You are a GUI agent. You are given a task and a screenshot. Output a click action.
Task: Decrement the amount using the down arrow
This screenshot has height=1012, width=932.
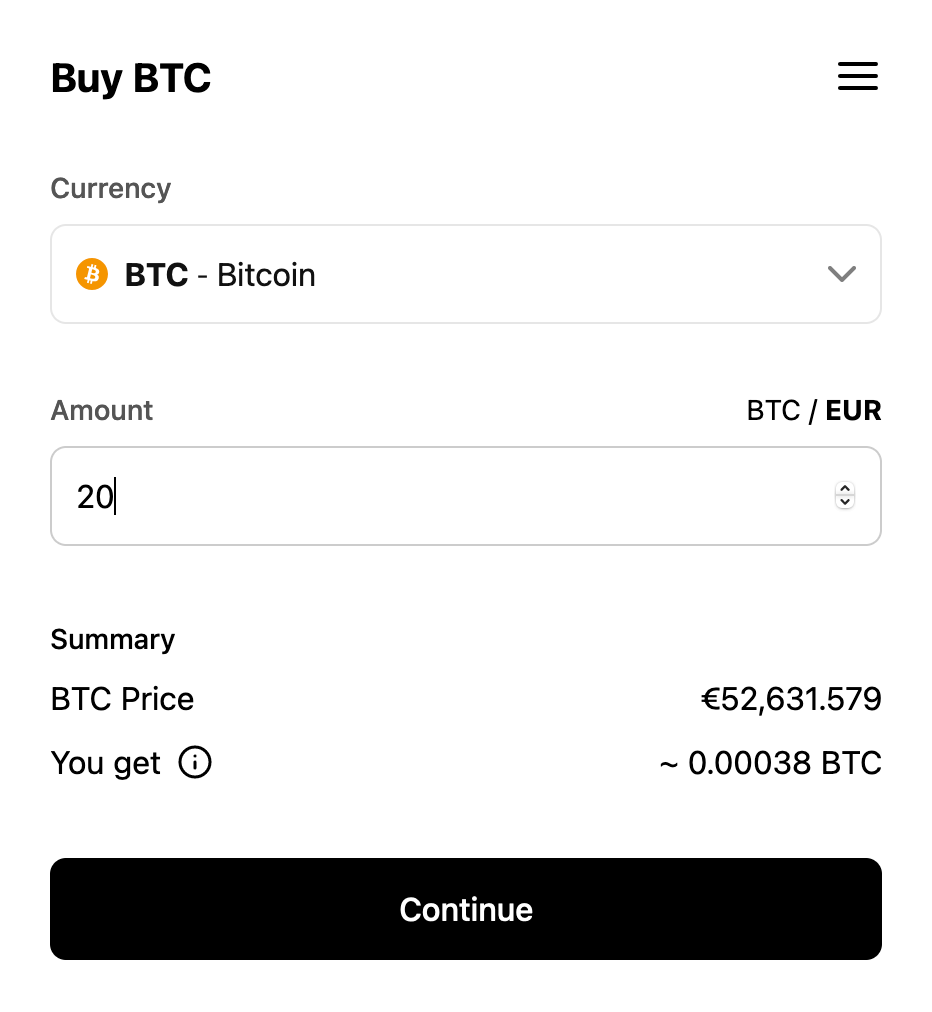pyautogui.click(x=844, y=502)
